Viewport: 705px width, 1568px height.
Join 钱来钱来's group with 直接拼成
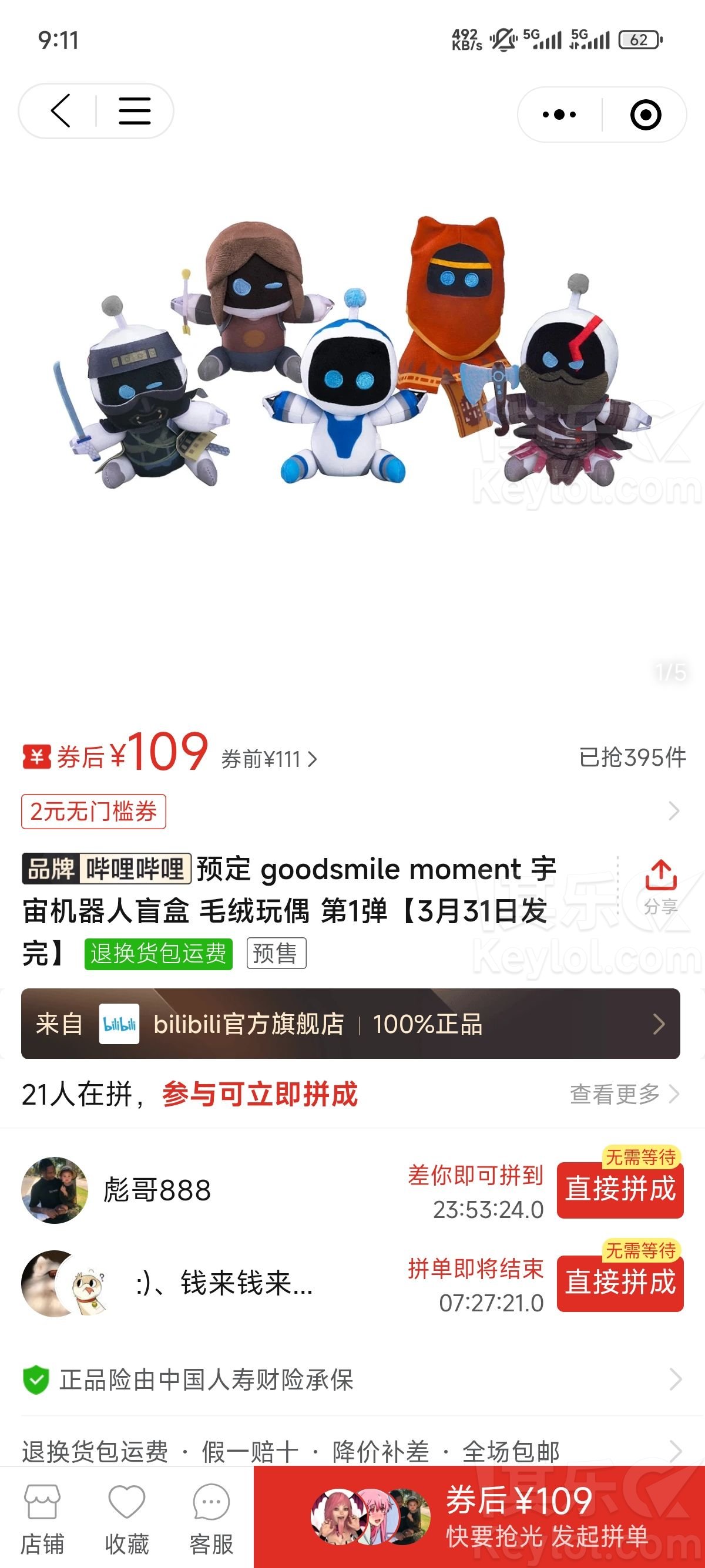click(620, 1283)
